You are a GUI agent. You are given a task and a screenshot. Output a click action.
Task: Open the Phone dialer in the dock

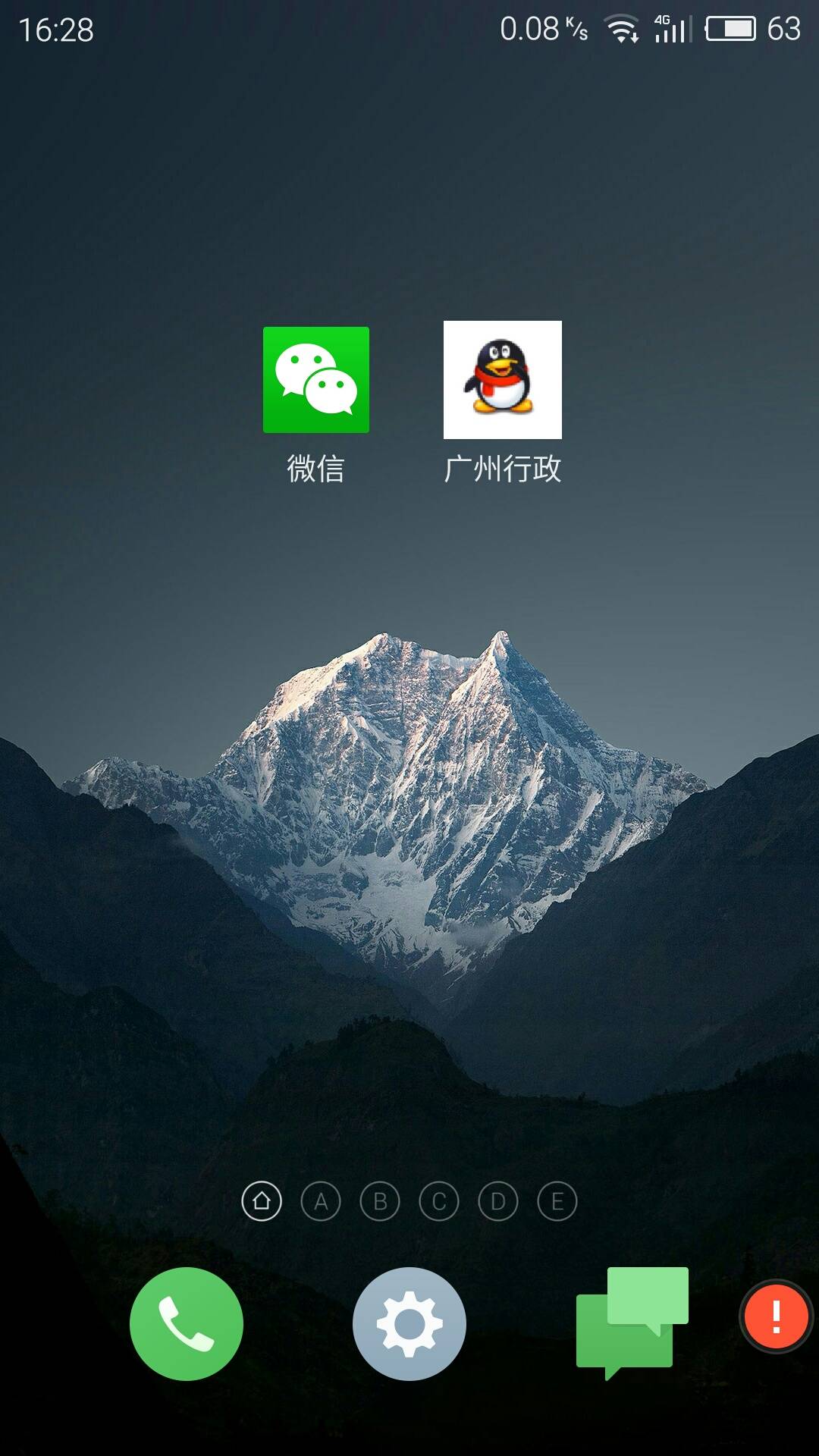coord(187,1323)
